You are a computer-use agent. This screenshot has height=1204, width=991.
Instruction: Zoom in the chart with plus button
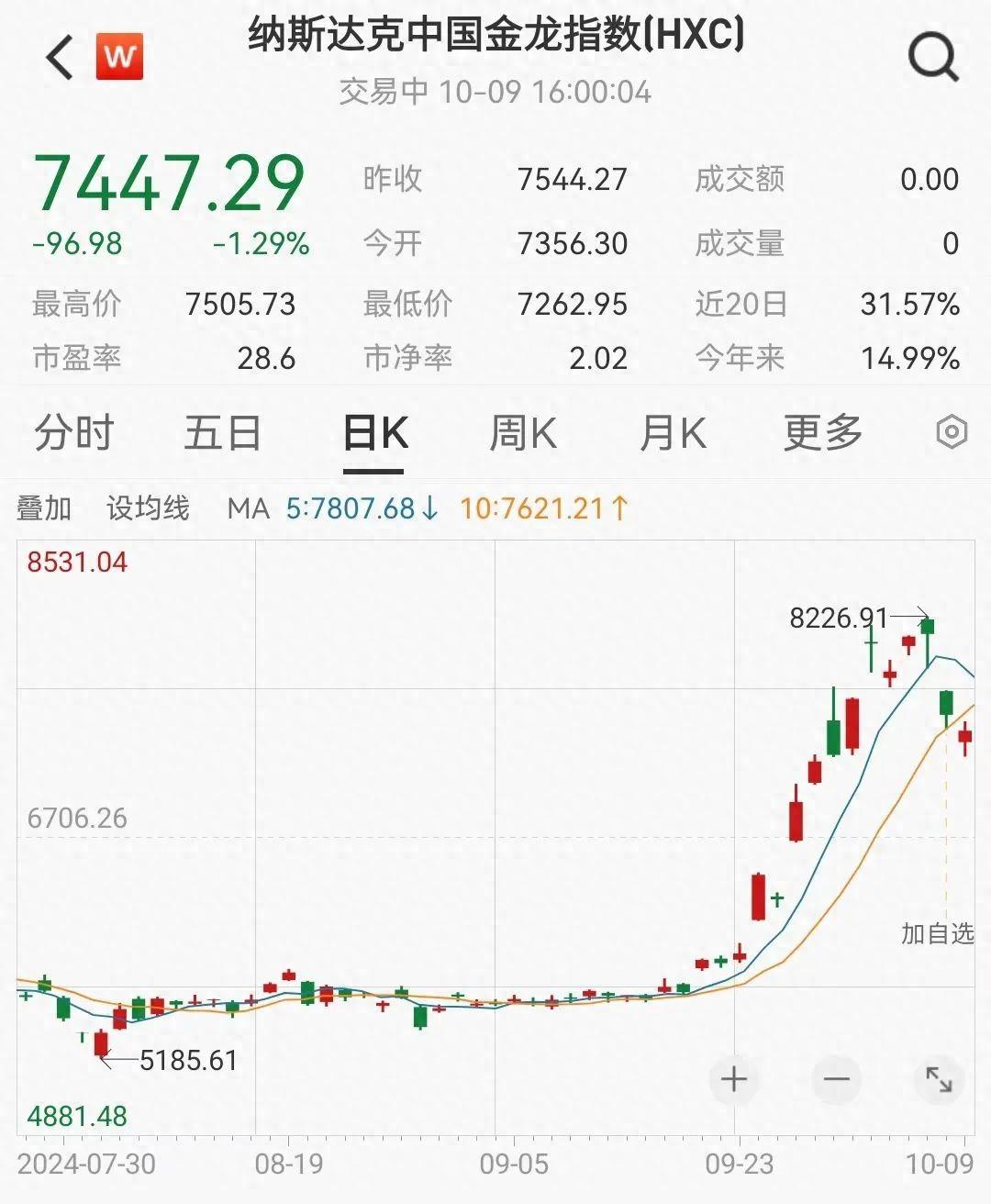click(734, 1079)
